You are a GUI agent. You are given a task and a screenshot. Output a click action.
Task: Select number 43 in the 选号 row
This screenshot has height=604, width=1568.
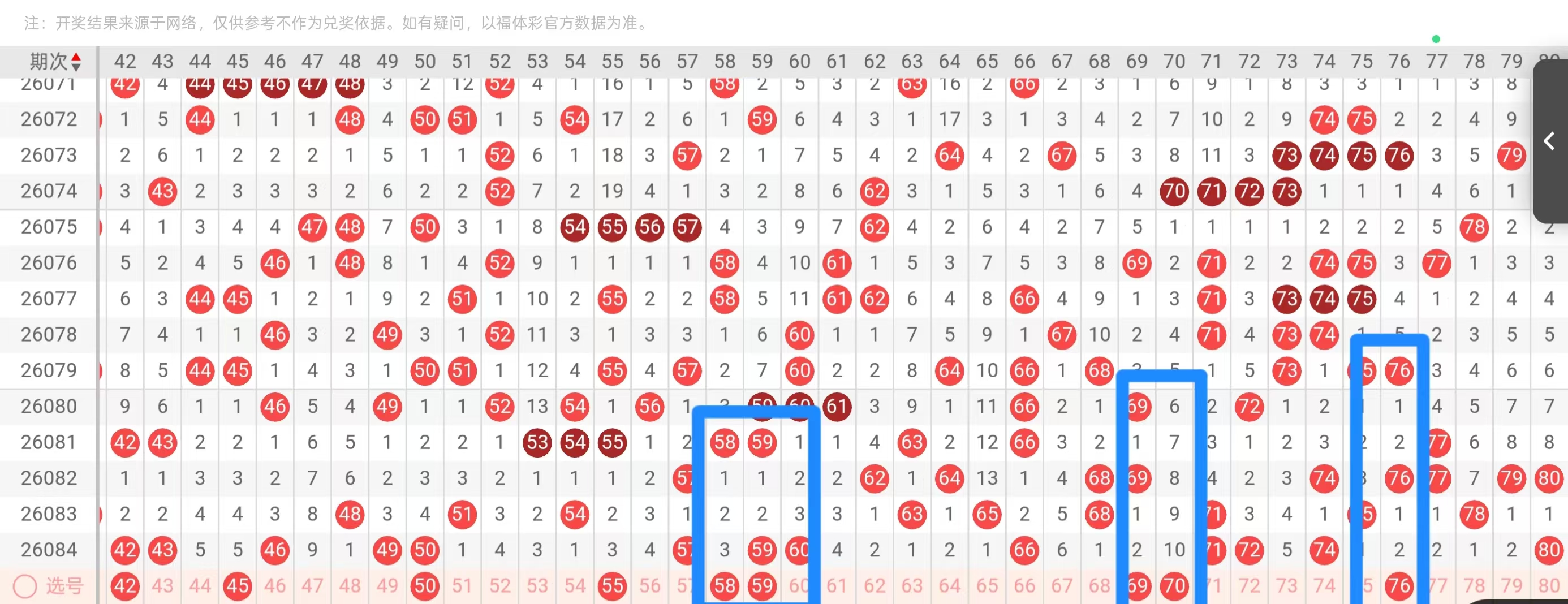tap(162, 586)
